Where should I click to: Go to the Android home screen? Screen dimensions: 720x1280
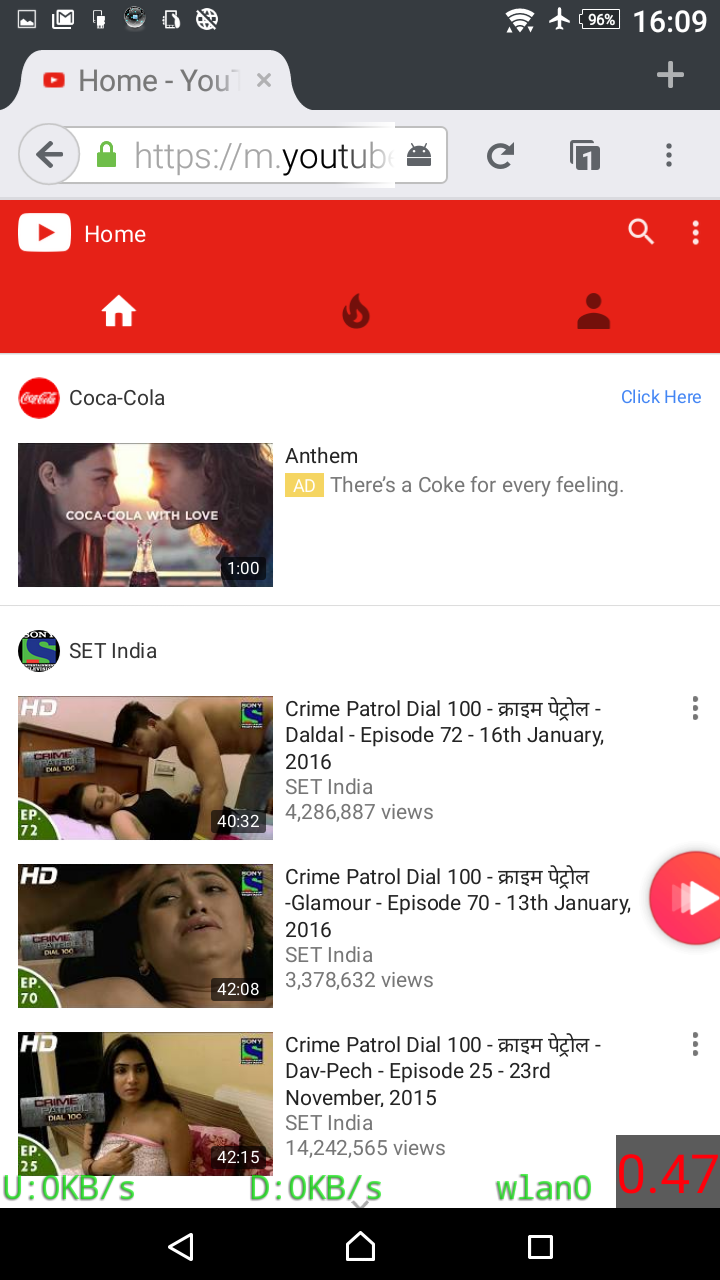click(360, 1246)
